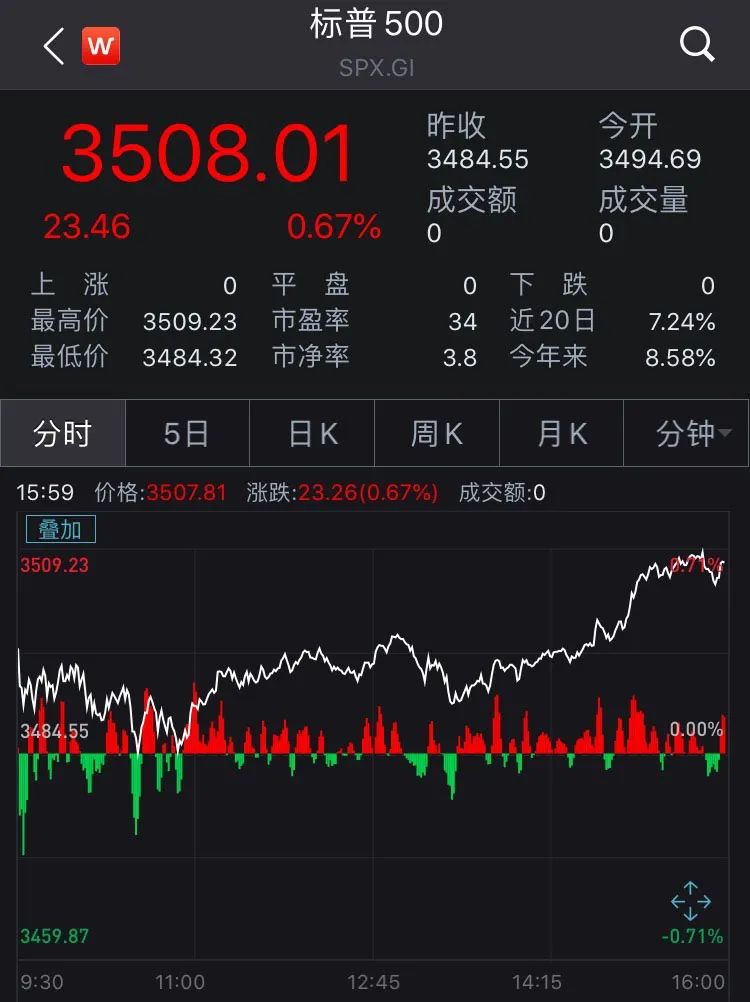Switch to the 分时 chart tab
750x1002 pixels.
[x=63, y=433]
